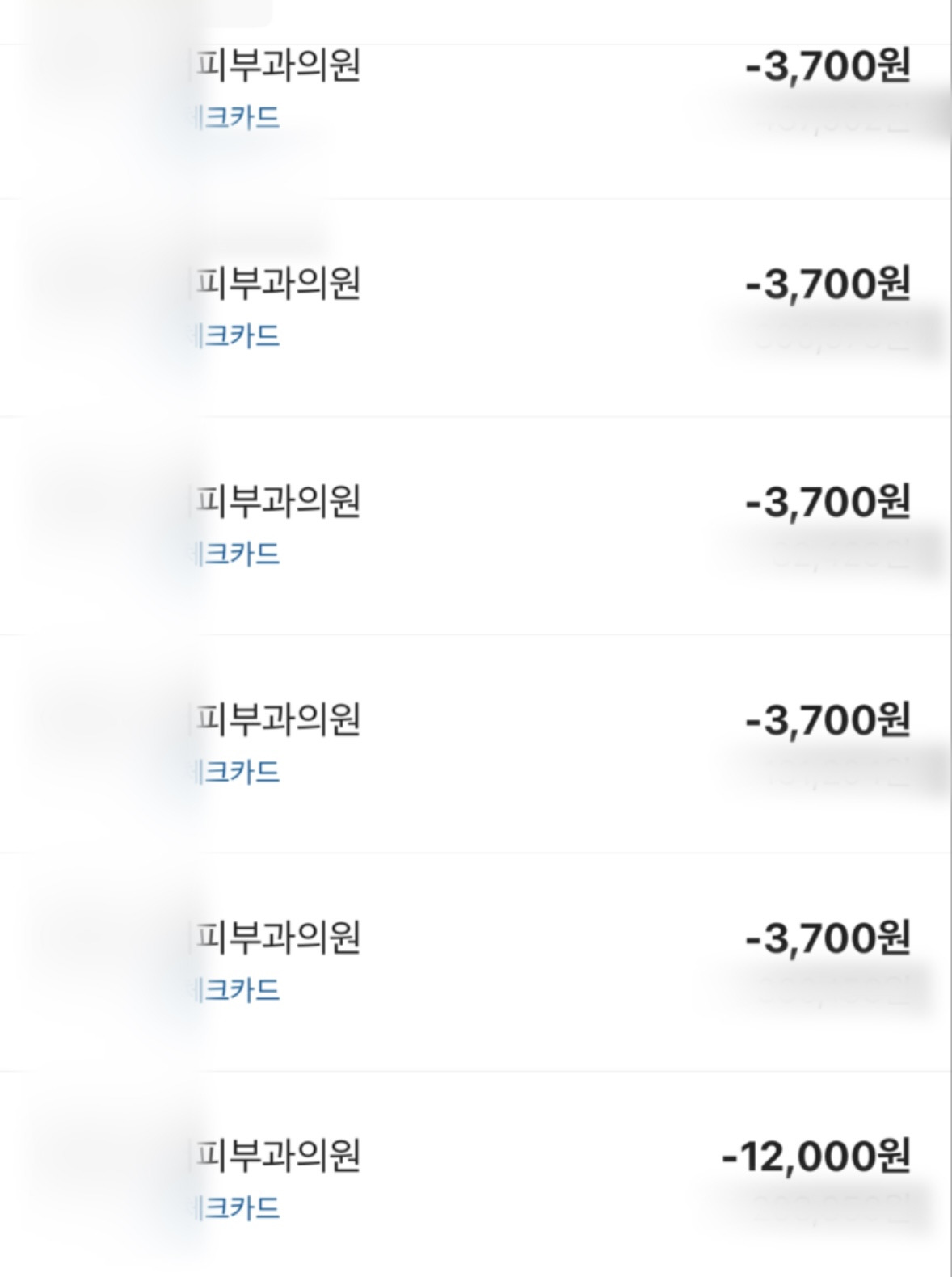The image size is (952, 1277).
Task: Open the -12,000원 피부과의원 transaction
Action: click(x=475, y=1174)
